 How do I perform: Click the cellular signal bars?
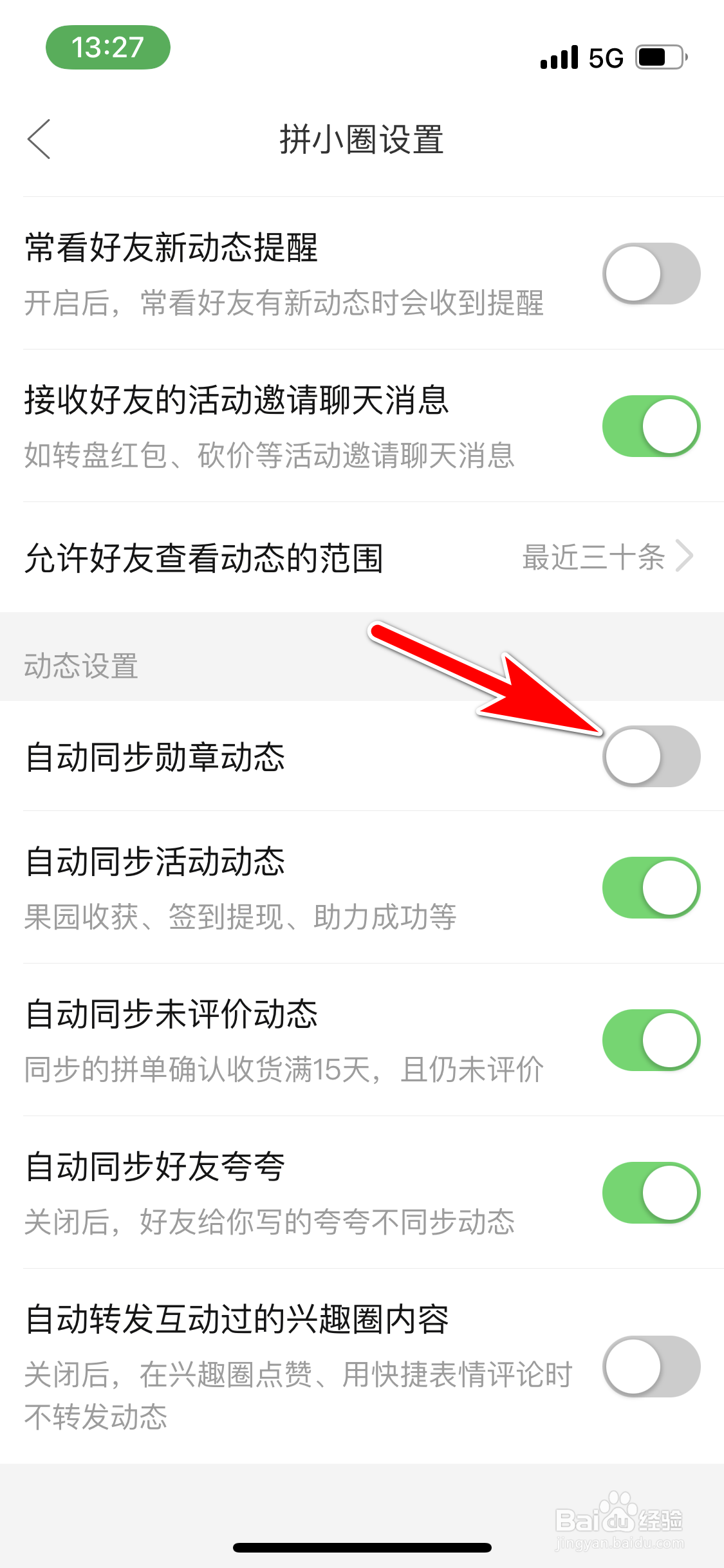(x=558, y=58)
